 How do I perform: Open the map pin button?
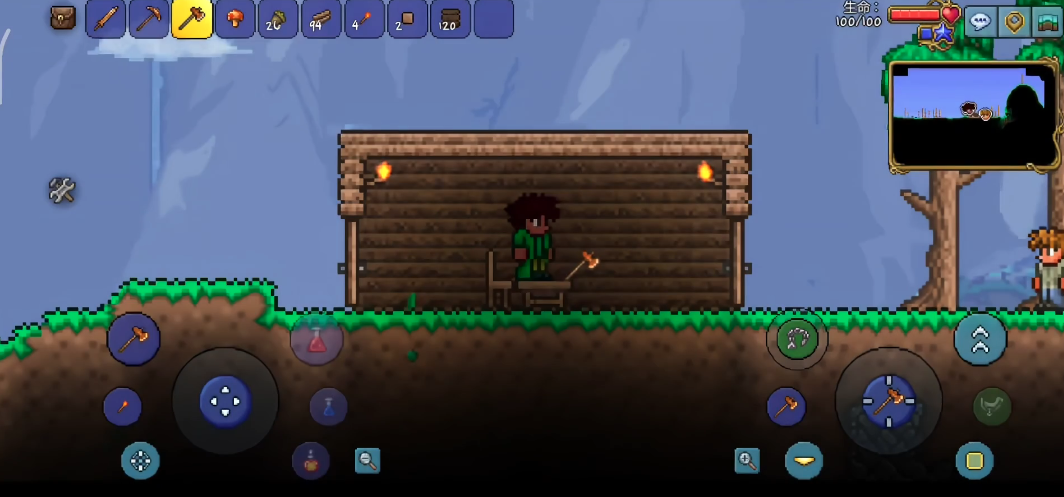[1014, 21]
